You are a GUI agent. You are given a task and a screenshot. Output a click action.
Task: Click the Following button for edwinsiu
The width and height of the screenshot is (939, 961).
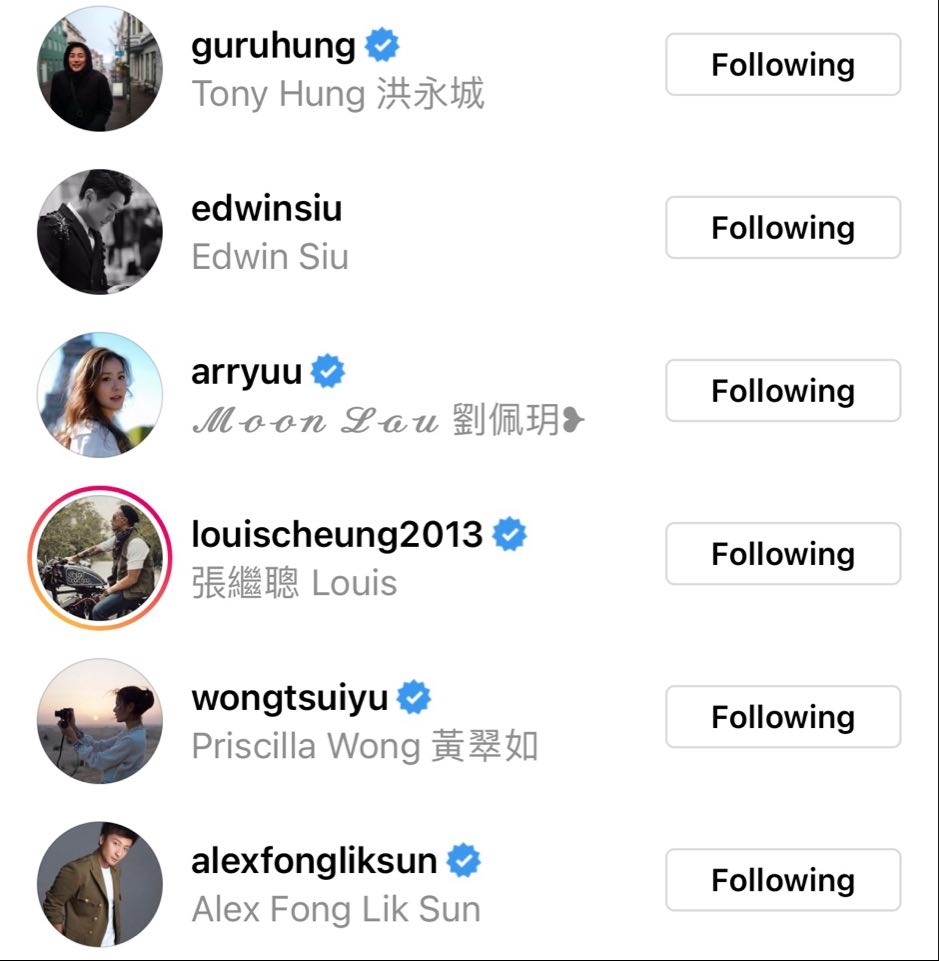[x=783, y=227]
